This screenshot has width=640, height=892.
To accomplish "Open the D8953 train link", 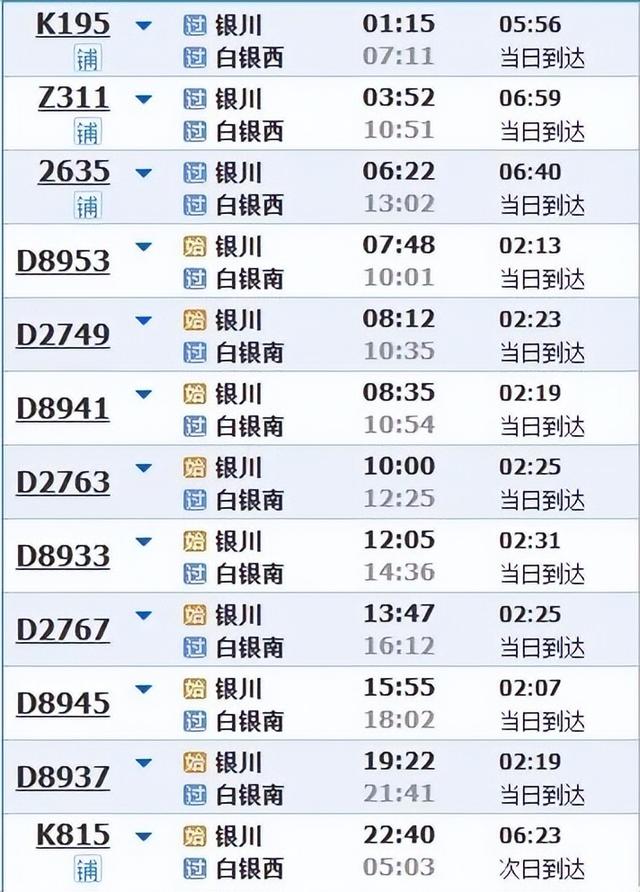I will pyautogui.click(x=63, y=261).
